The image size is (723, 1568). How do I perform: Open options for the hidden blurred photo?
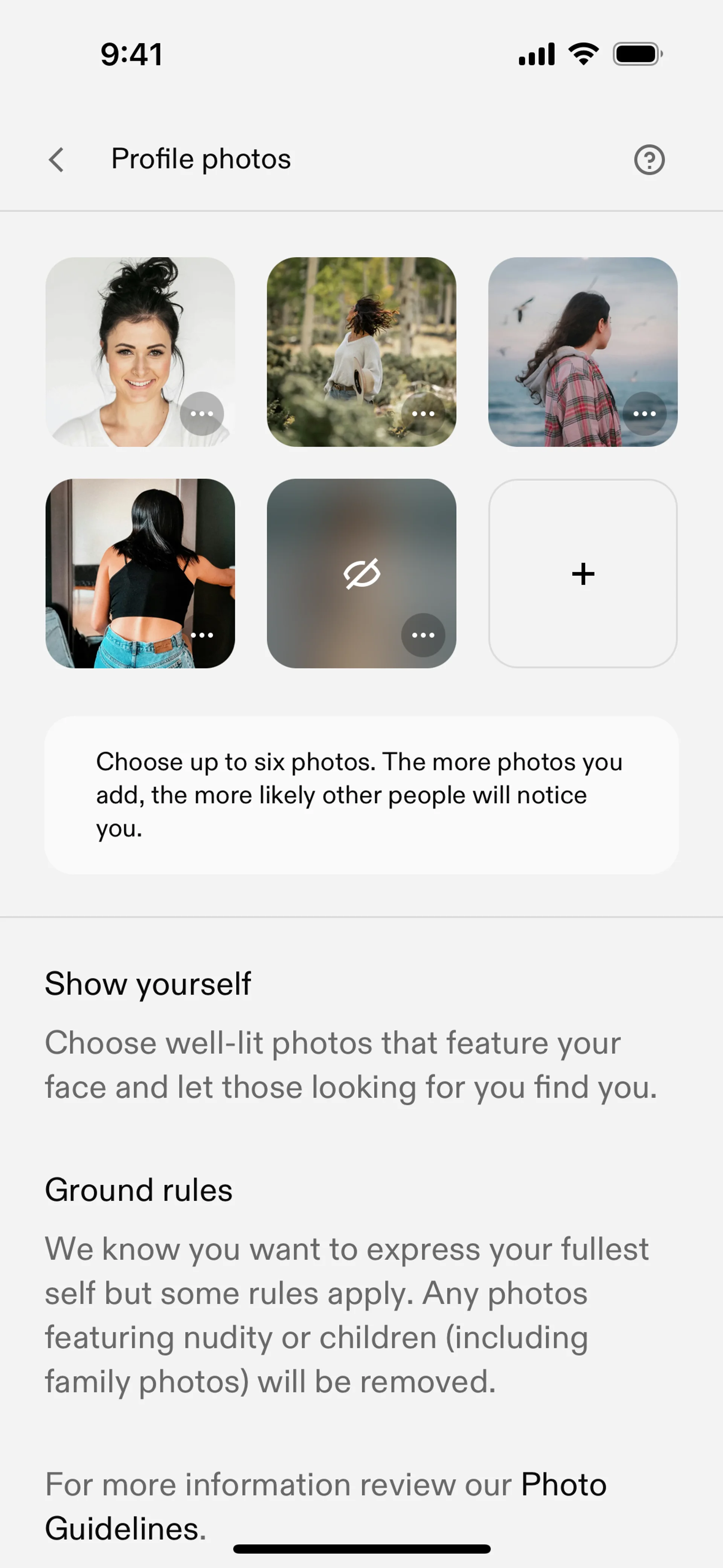pyautogui.click(x=423, y=635)
